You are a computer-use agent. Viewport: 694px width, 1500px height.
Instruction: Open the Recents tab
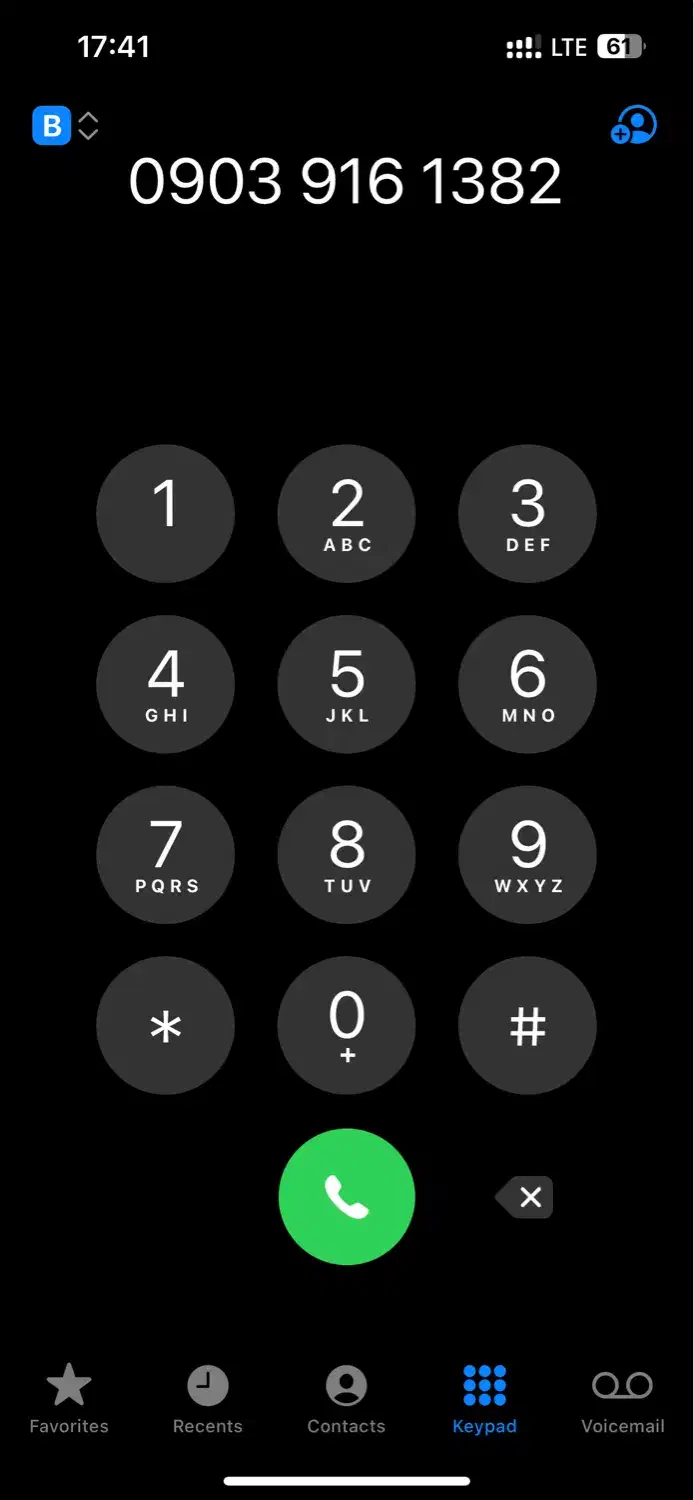tap(208, 1399)
